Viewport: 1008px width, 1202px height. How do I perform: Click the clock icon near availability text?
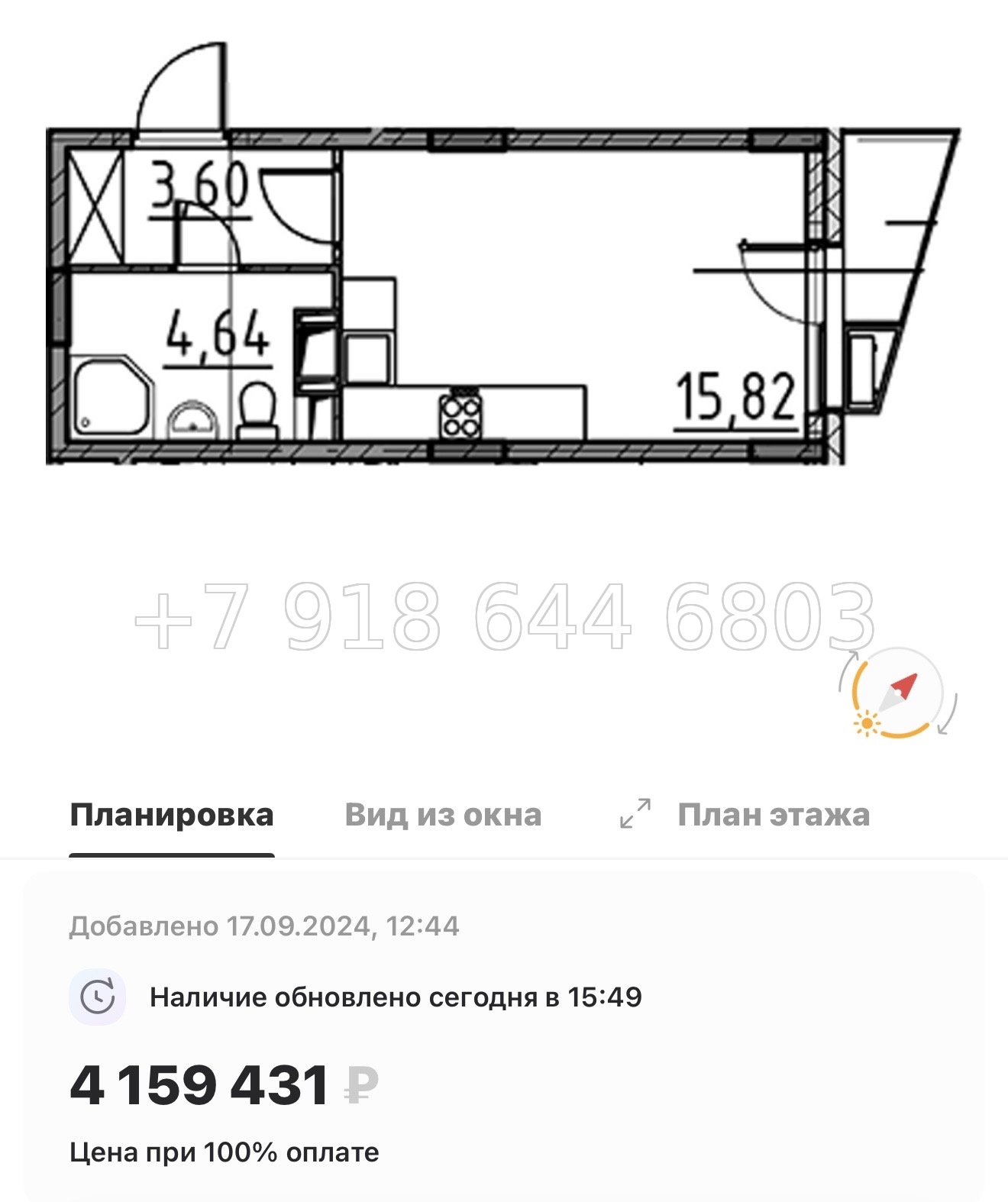pyautogui.click(x=99, y=997)
